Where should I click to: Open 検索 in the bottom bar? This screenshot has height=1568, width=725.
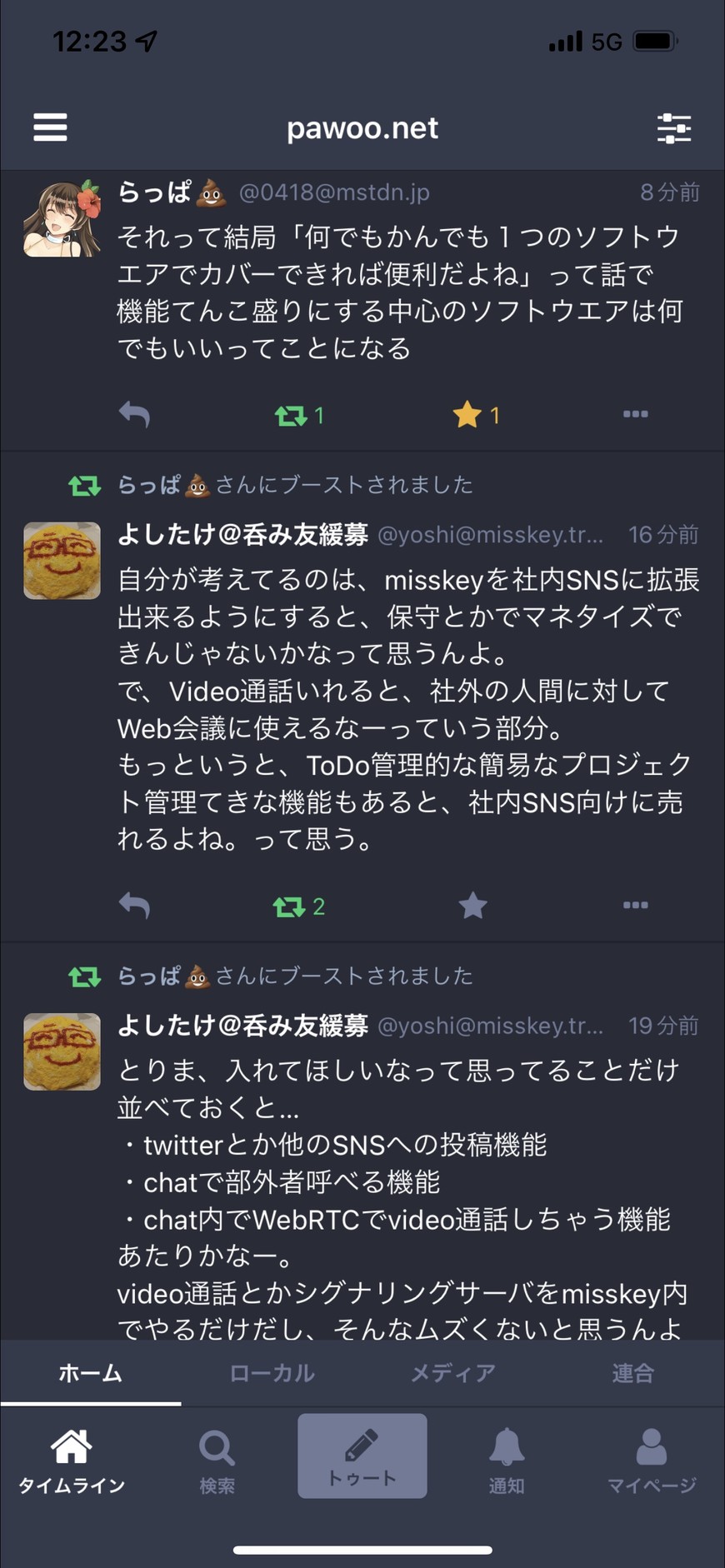(x=217, y=1461)
